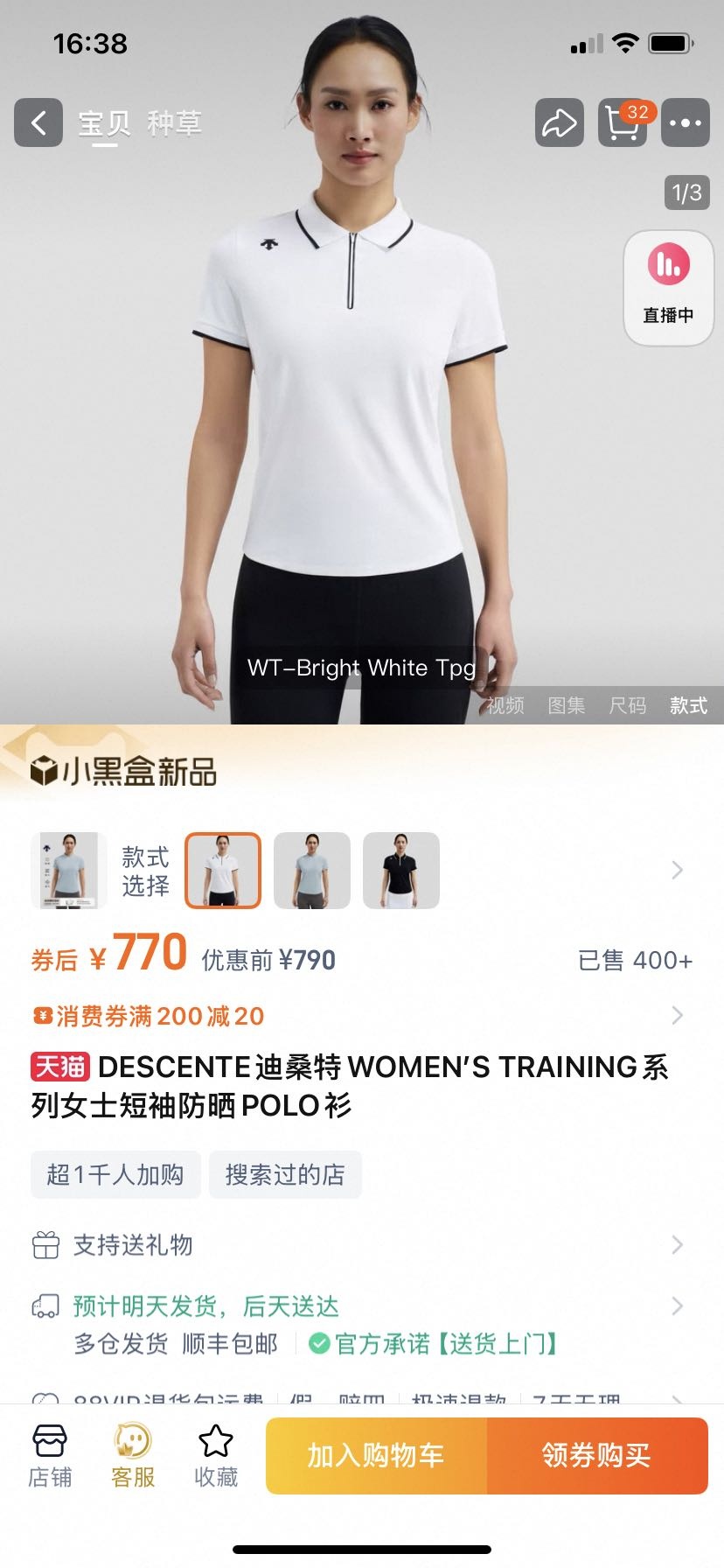
Task: Open the shopping cart
Action: coord(622,123)
